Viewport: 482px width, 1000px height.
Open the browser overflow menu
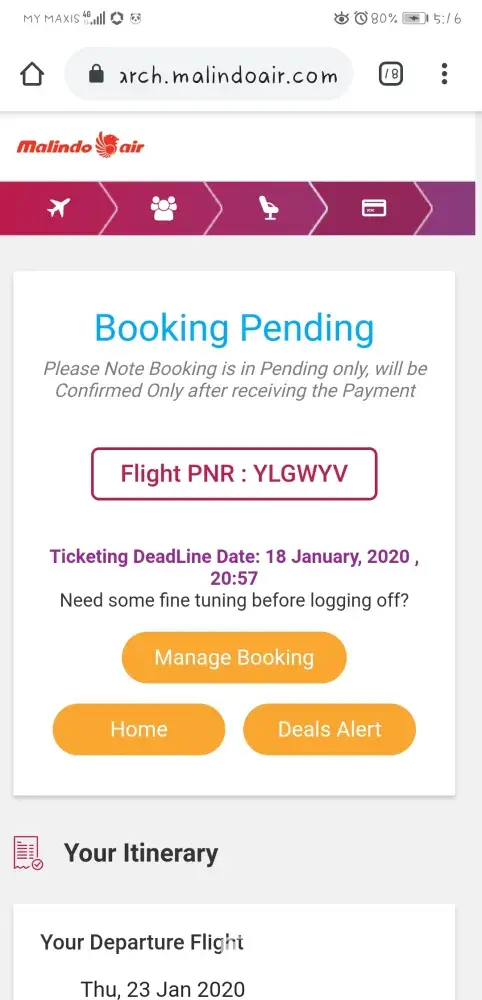tap(444, 74)
